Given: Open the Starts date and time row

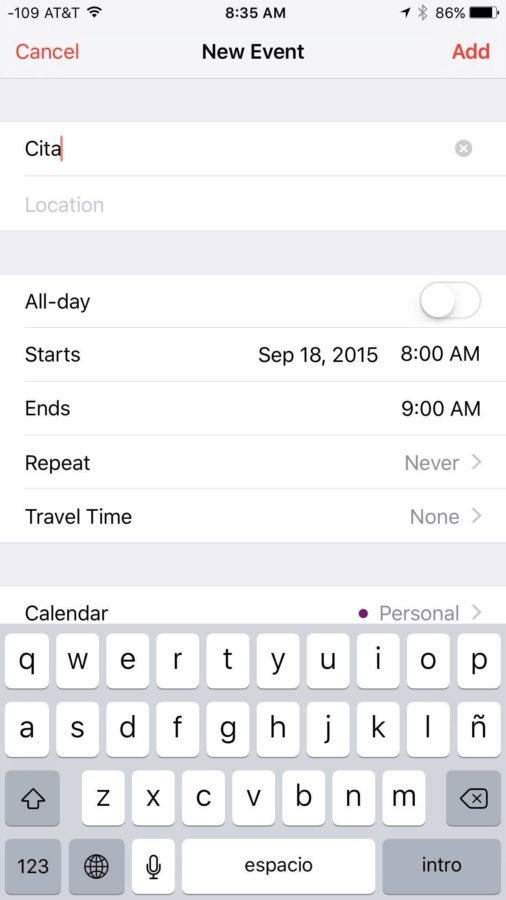Looking at the screenshot, I should pos(253,355).
